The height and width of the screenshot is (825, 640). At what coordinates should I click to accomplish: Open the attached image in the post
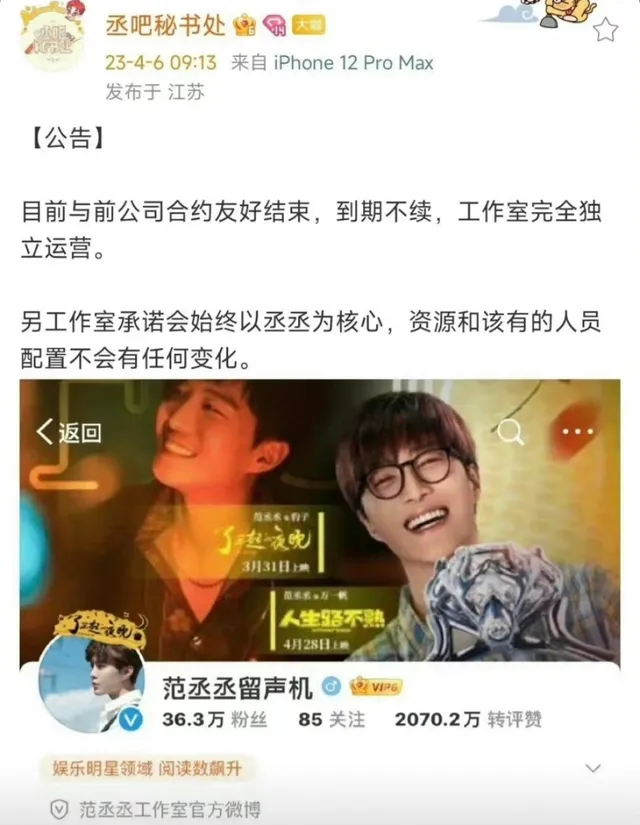[320, 560]
